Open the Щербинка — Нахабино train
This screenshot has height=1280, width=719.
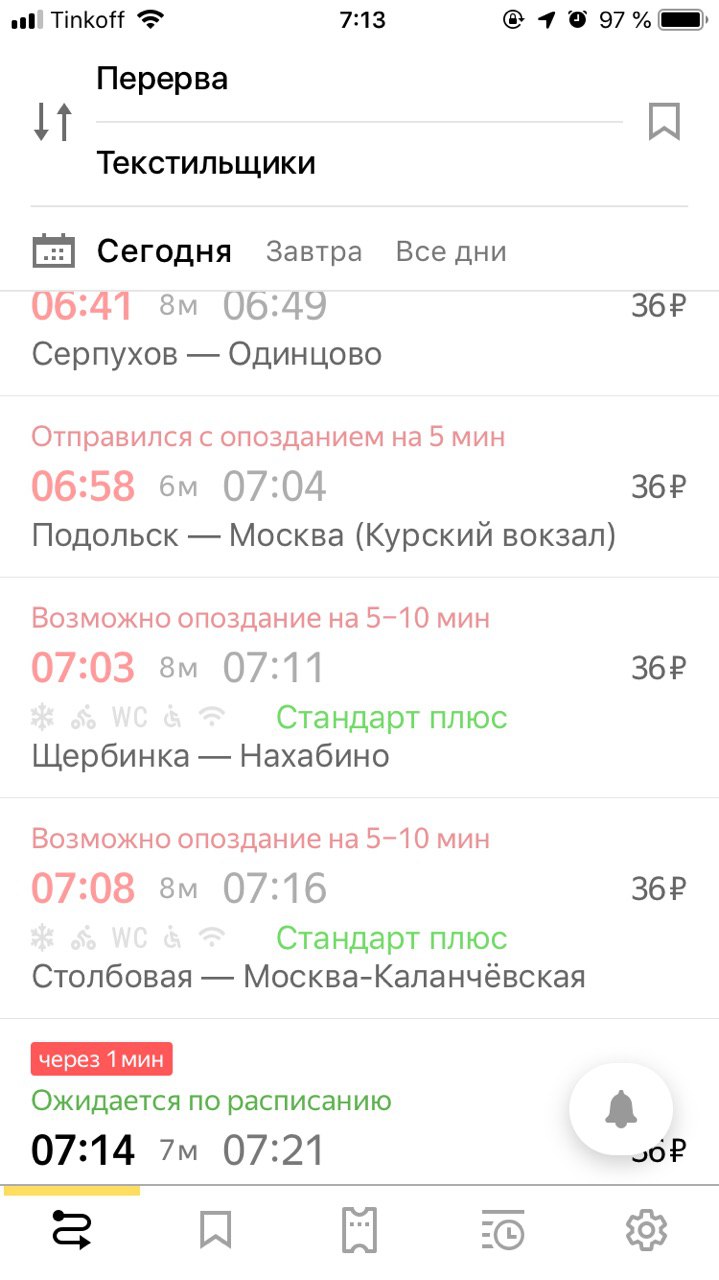coord(359,688)
